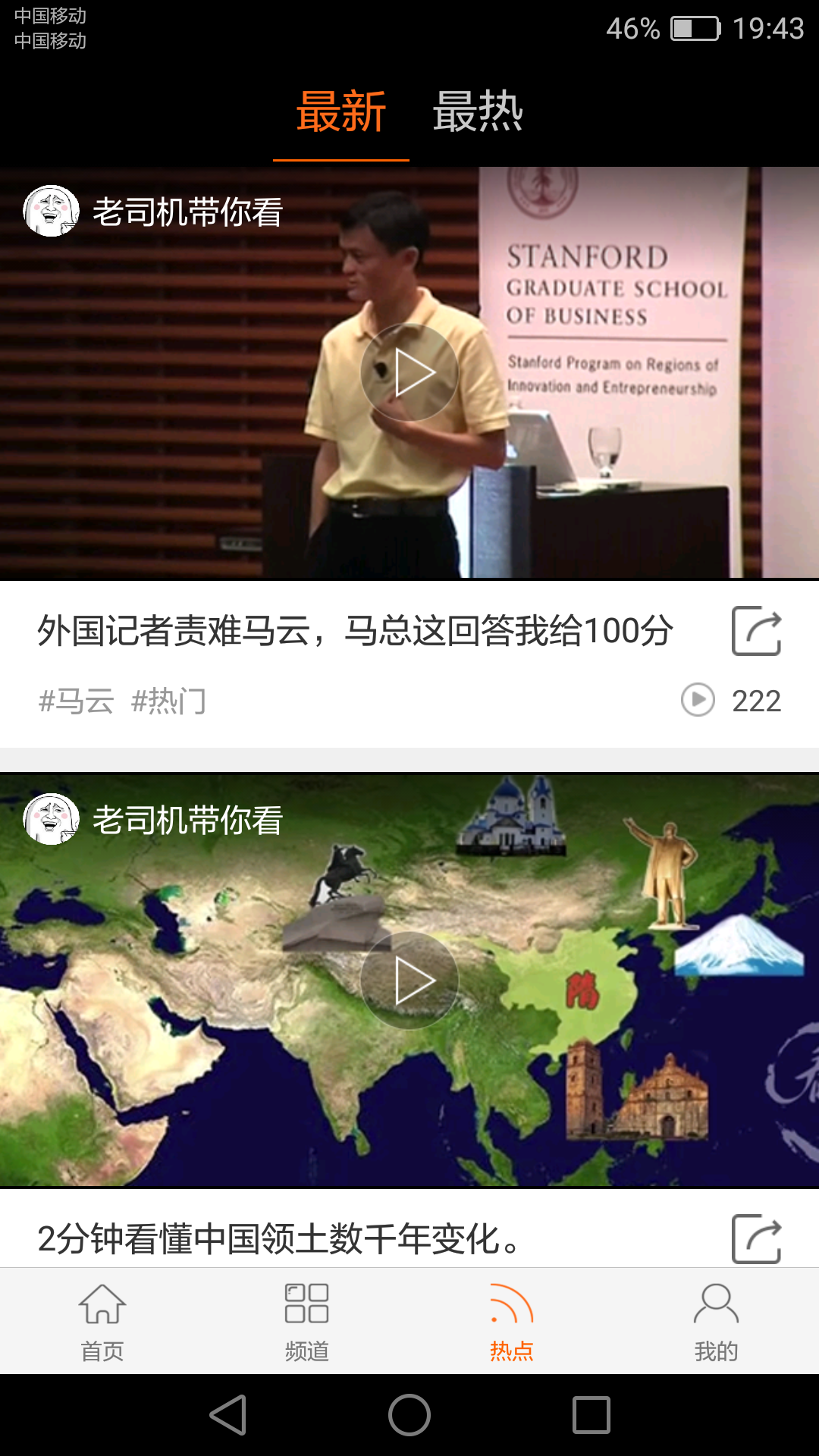Open the 频道 tab
Image resolution: width=819 pixels, height=1456 pixels.
click(x=307, y=1321)
